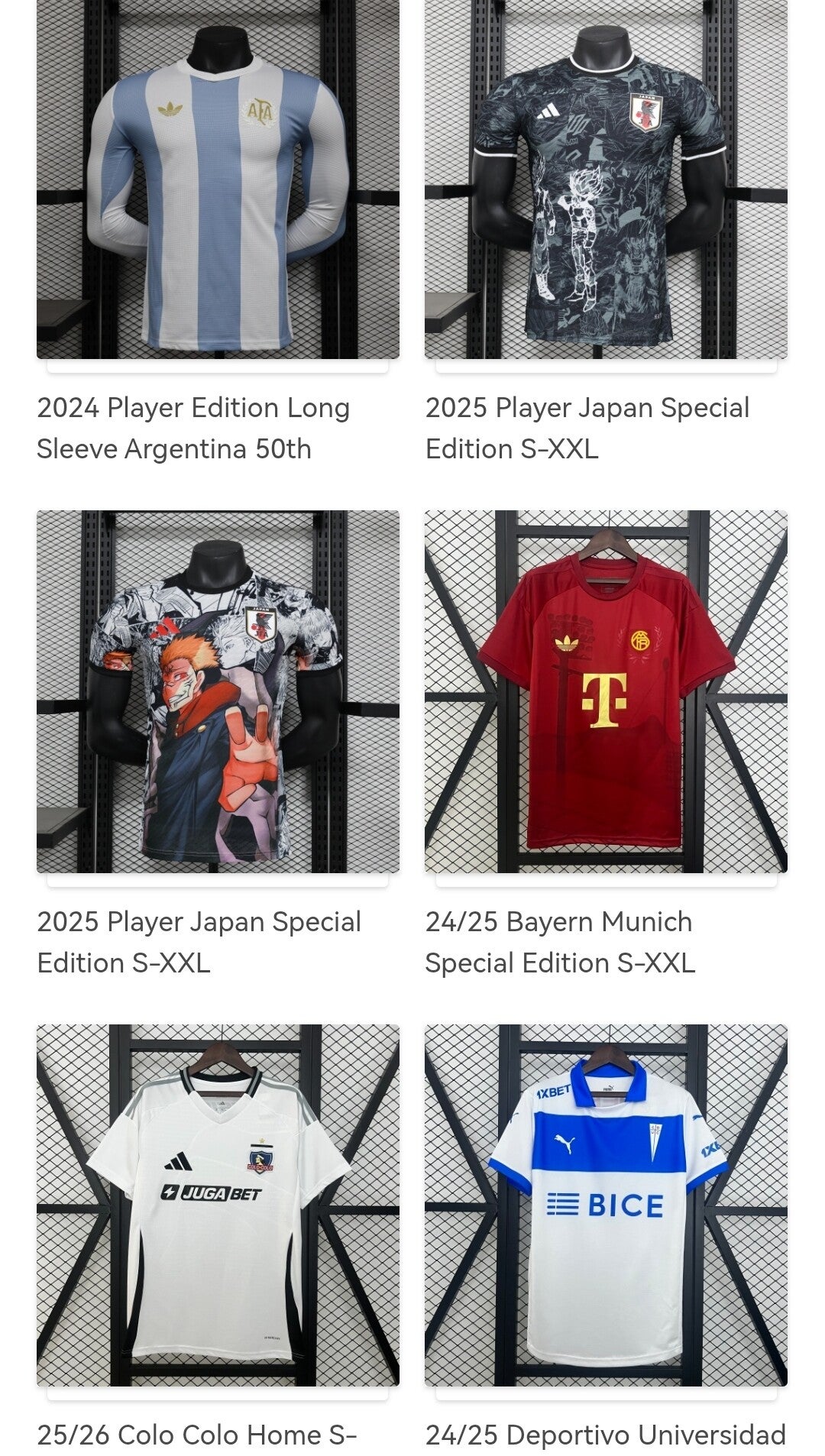Open the 25/26 Colo Colo Home jersey
The height and width of the screenshot is (1456, 825).
[218, 1205]
